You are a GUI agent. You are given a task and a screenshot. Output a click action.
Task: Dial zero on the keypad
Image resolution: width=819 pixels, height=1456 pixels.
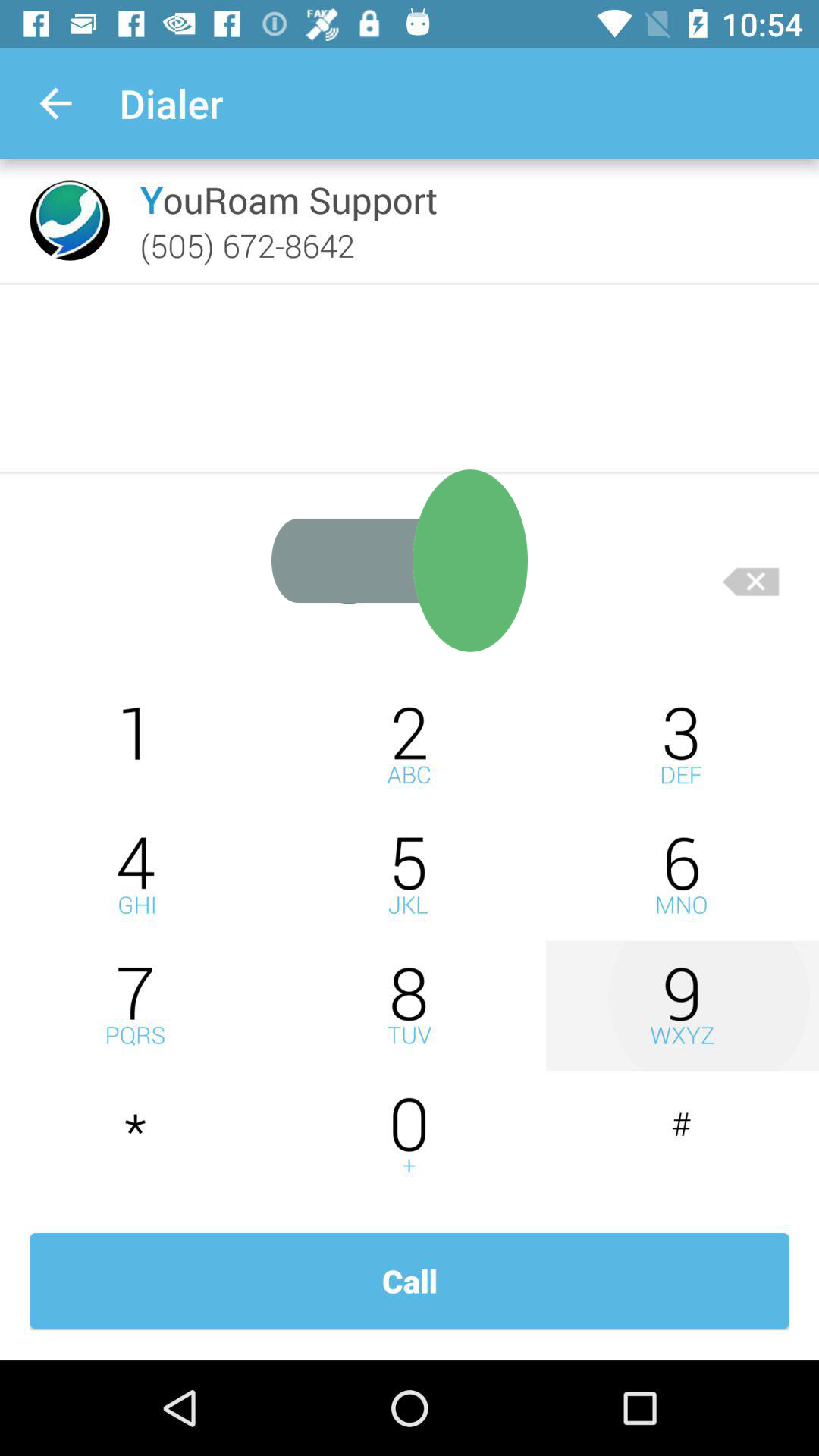point(409,1135)
